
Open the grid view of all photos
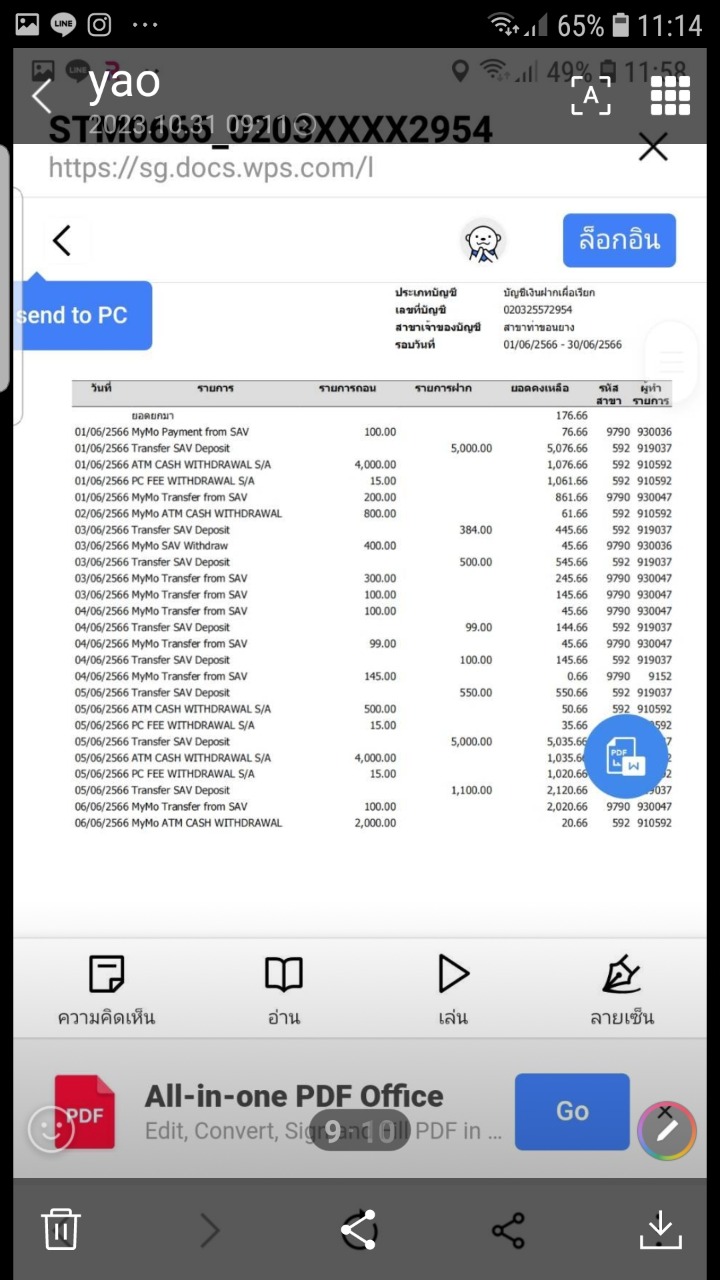(x=670, y=96)
